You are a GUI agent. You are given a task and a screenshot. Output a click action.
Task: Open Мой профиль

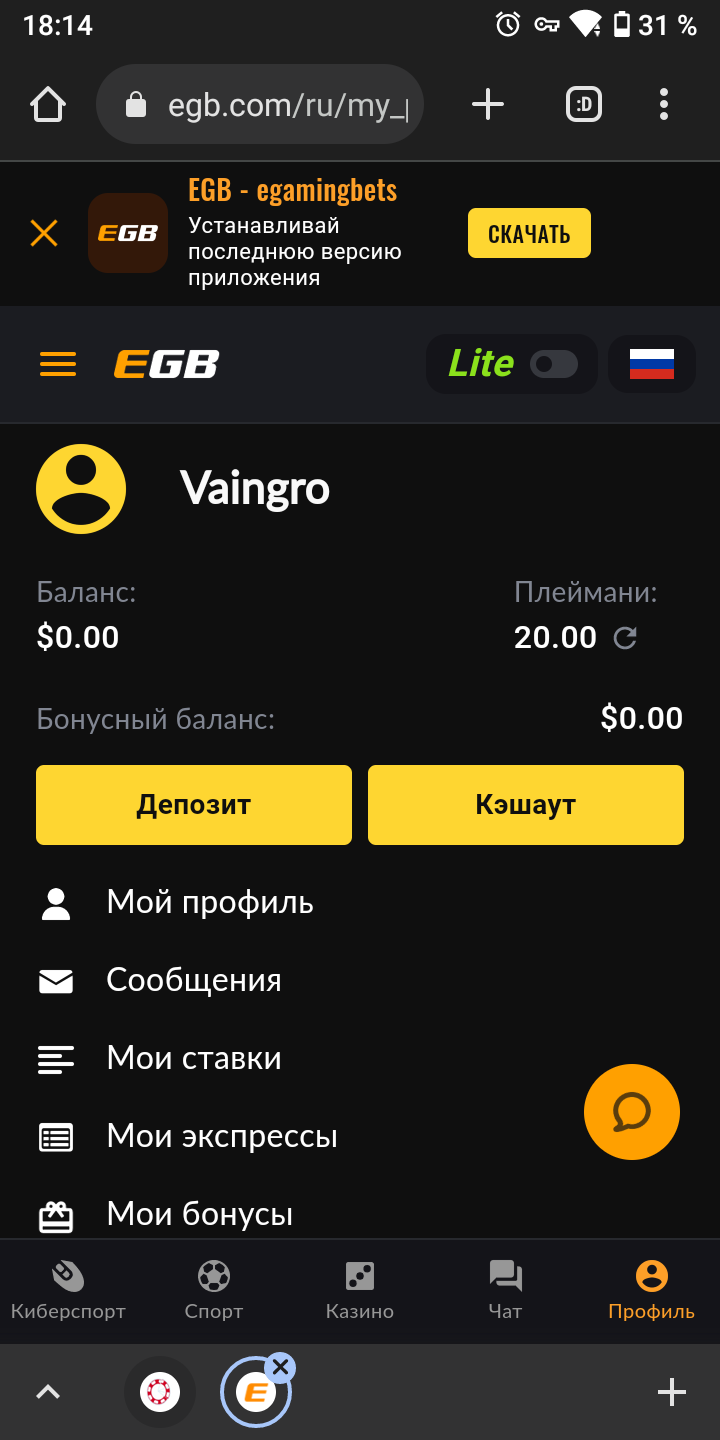tap(210, 902)
